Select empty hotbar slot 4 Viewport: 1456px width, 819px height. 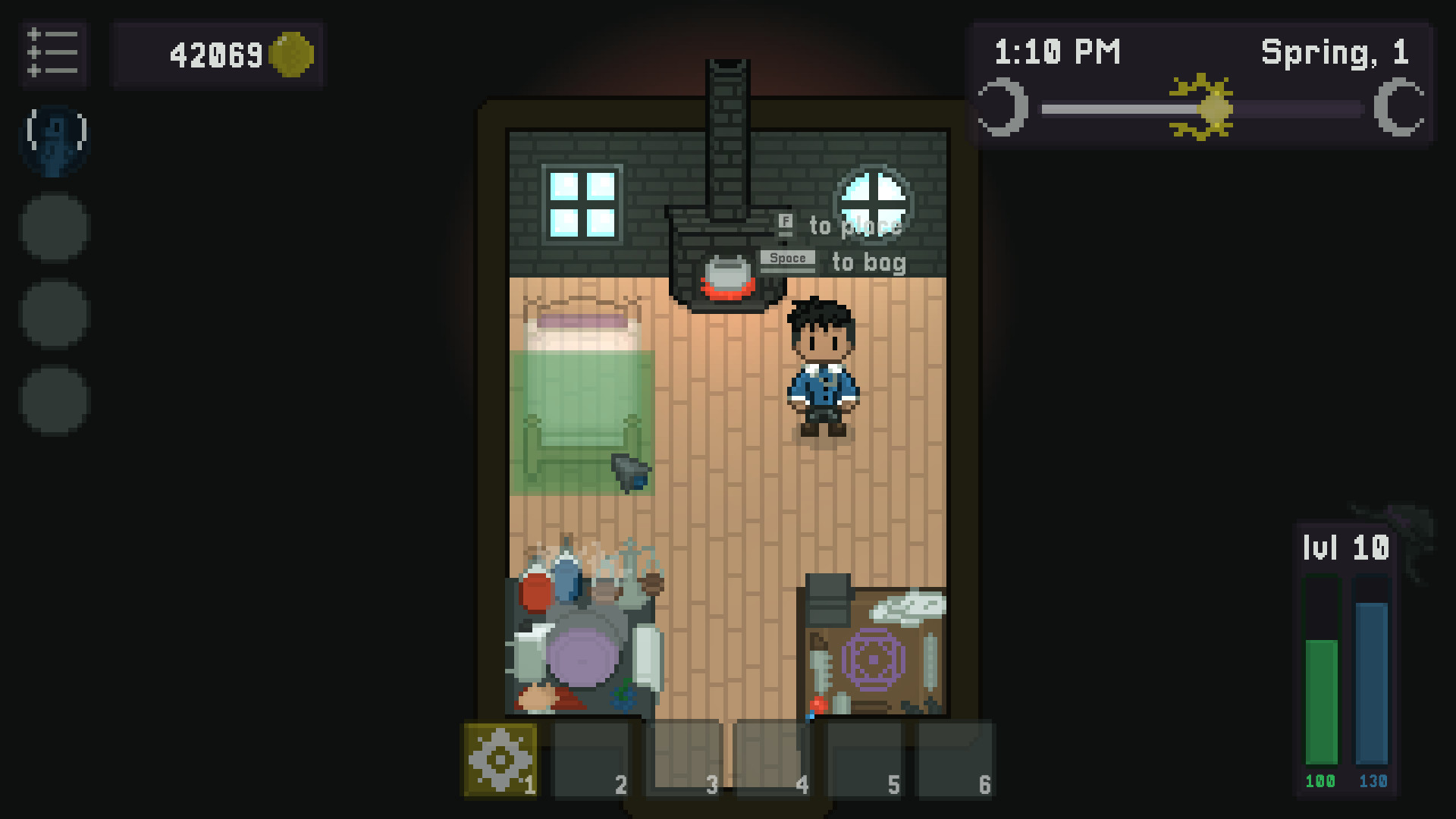[x=773, y=760]
